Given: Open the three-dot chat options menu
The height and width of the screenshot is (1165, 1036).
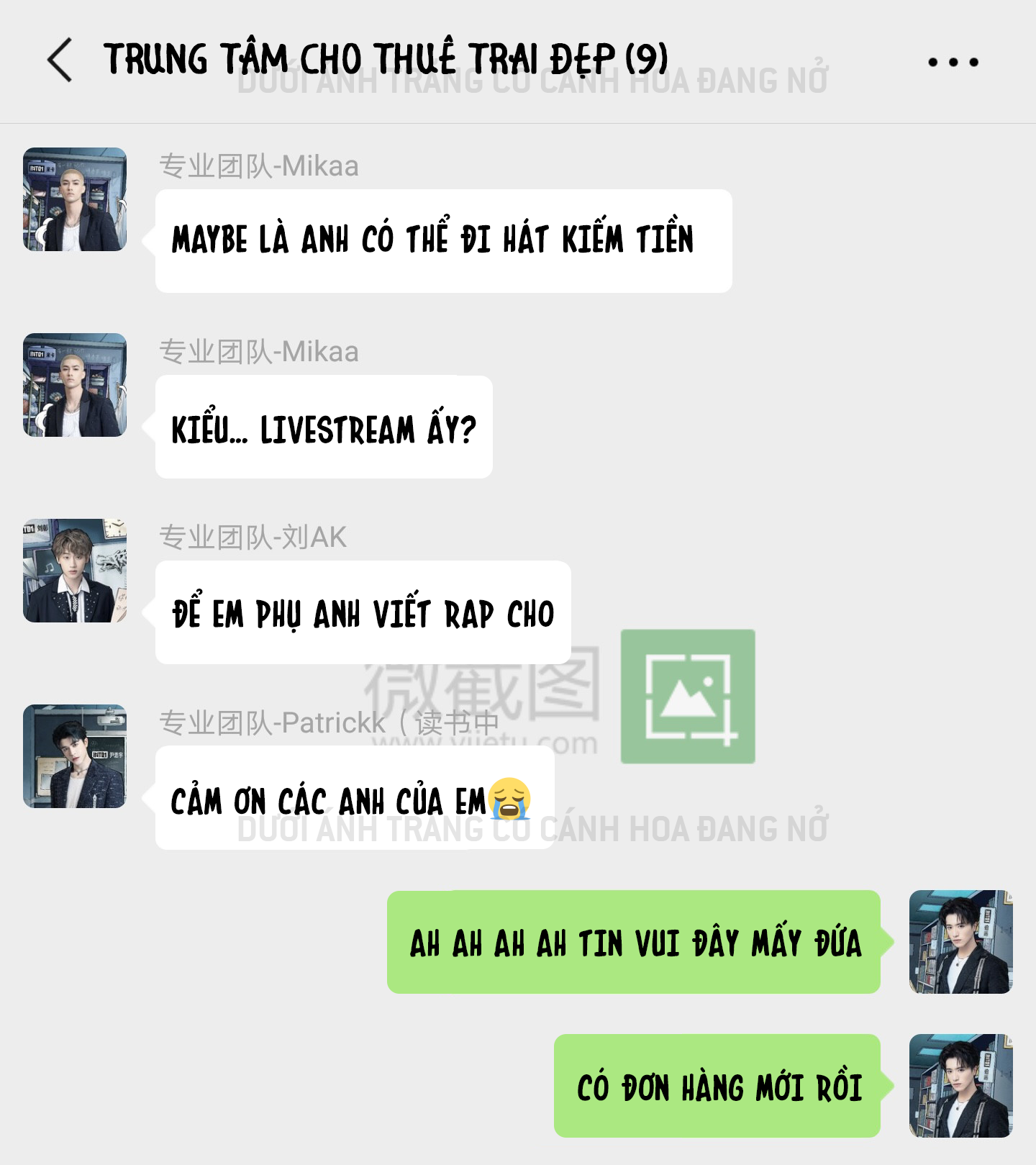Looking at the screenshot, I should pos(953,62).
